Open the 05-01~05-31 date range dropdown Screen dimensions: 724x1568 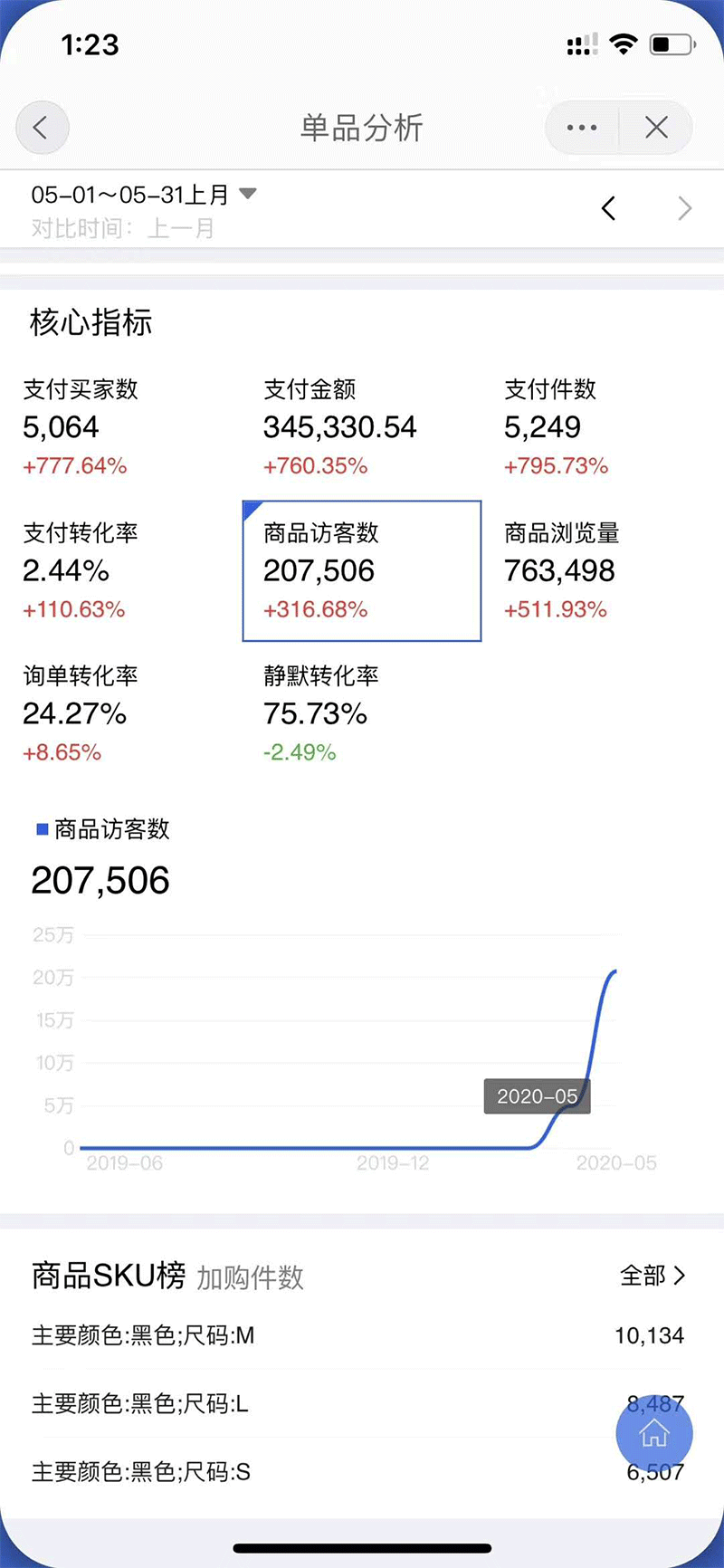(145, 195)
